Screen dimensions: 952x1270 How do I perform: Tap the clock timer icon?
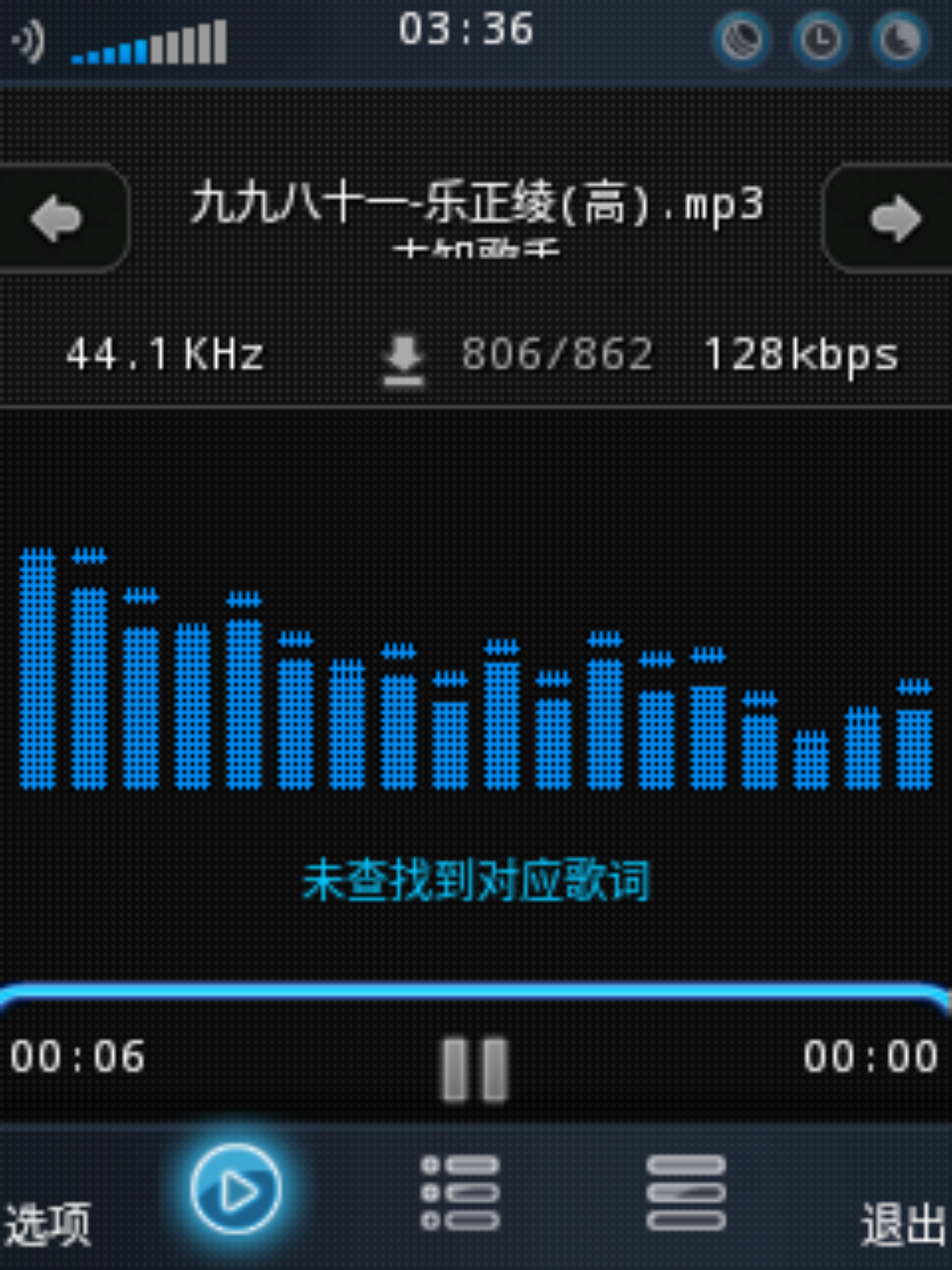(821, 40)
